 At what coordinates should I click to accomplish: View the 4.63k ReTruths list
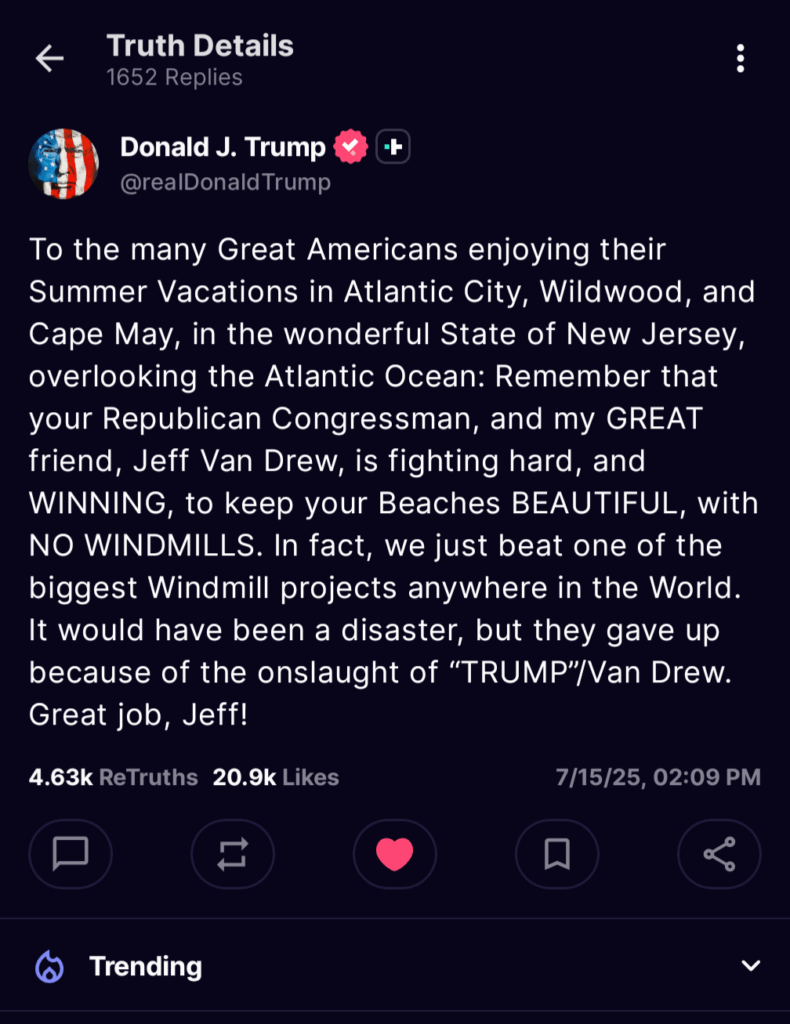pos(113,777)
